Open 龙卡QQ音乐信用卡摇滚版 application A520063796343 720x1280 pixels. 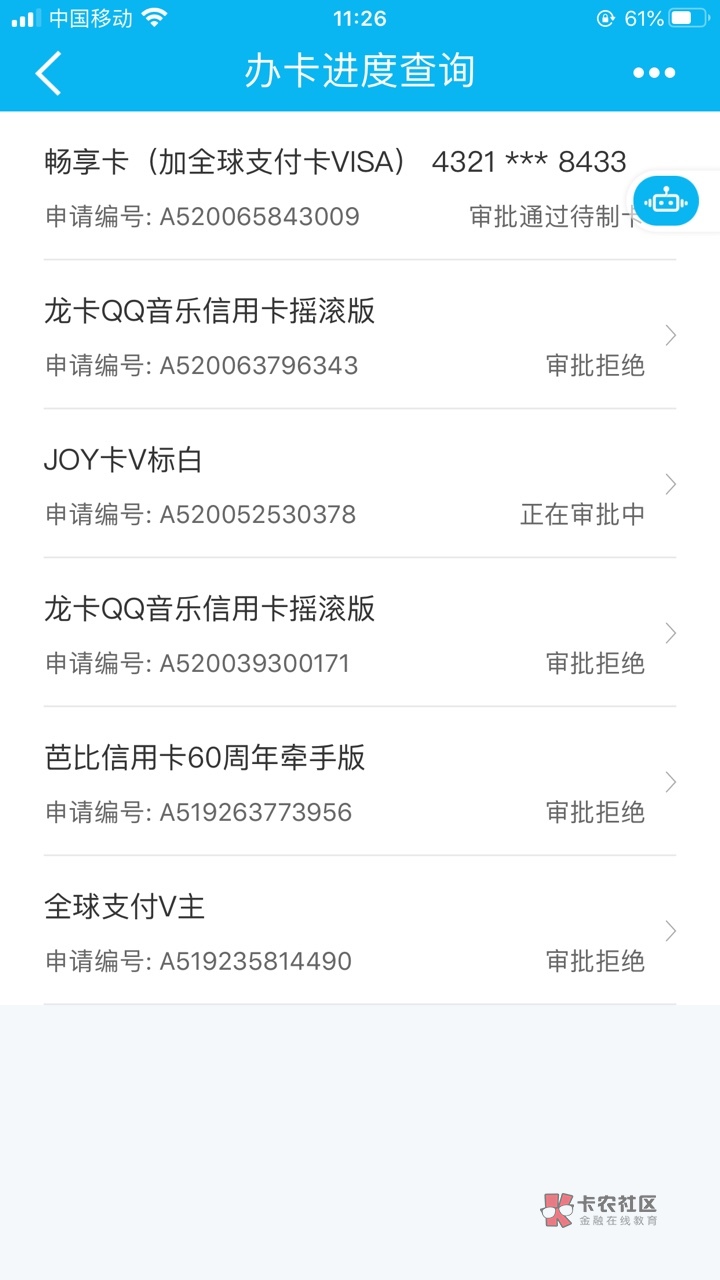click(360, 335)
